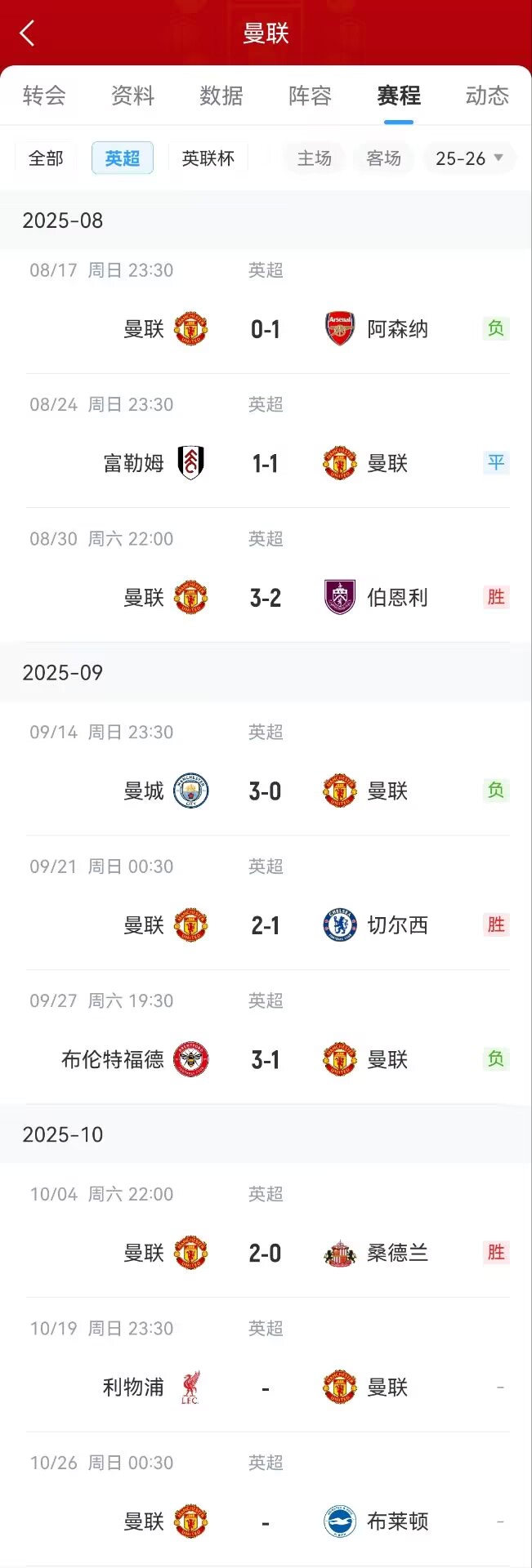Switch to the 转会 tab
532x1568 pixels.
44,96
